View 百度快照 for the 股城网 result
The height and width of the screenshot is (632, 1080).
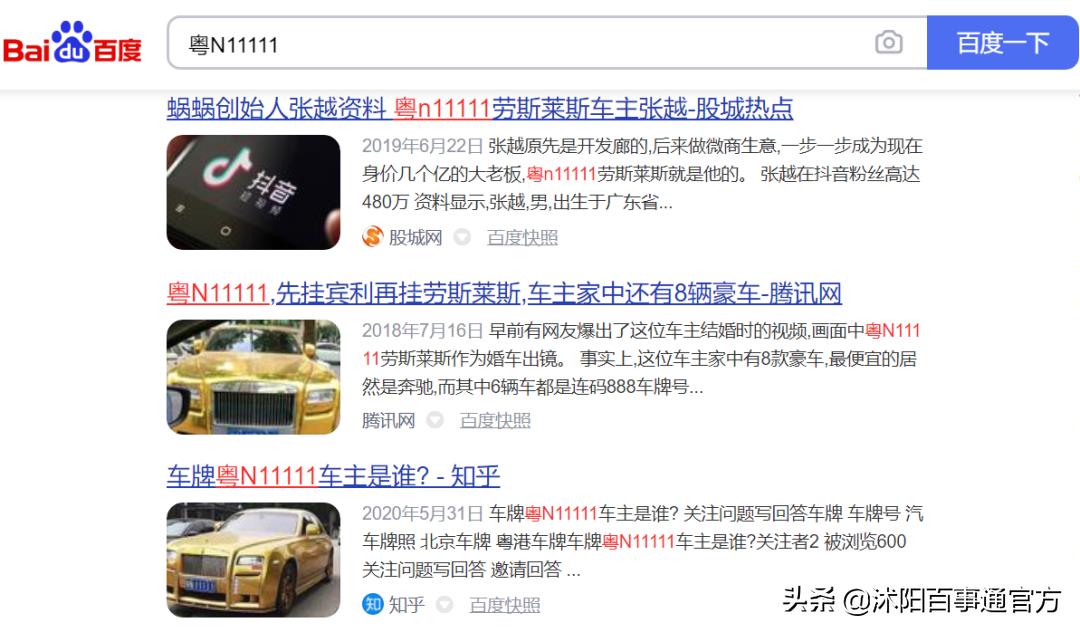tap(522, 237)
